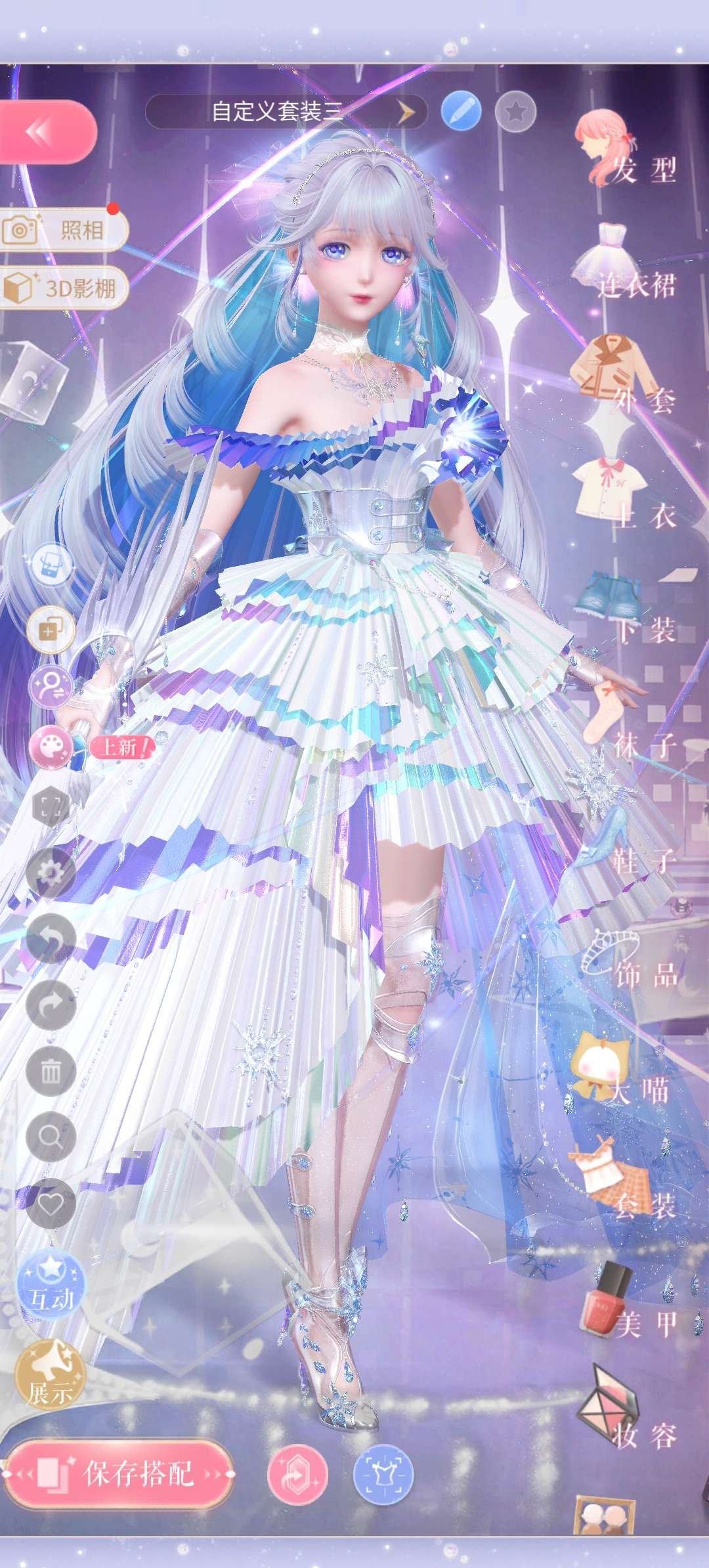Tap the gray star favorite icon
The height and width of the screenshot is (1568, 709).
515,112
